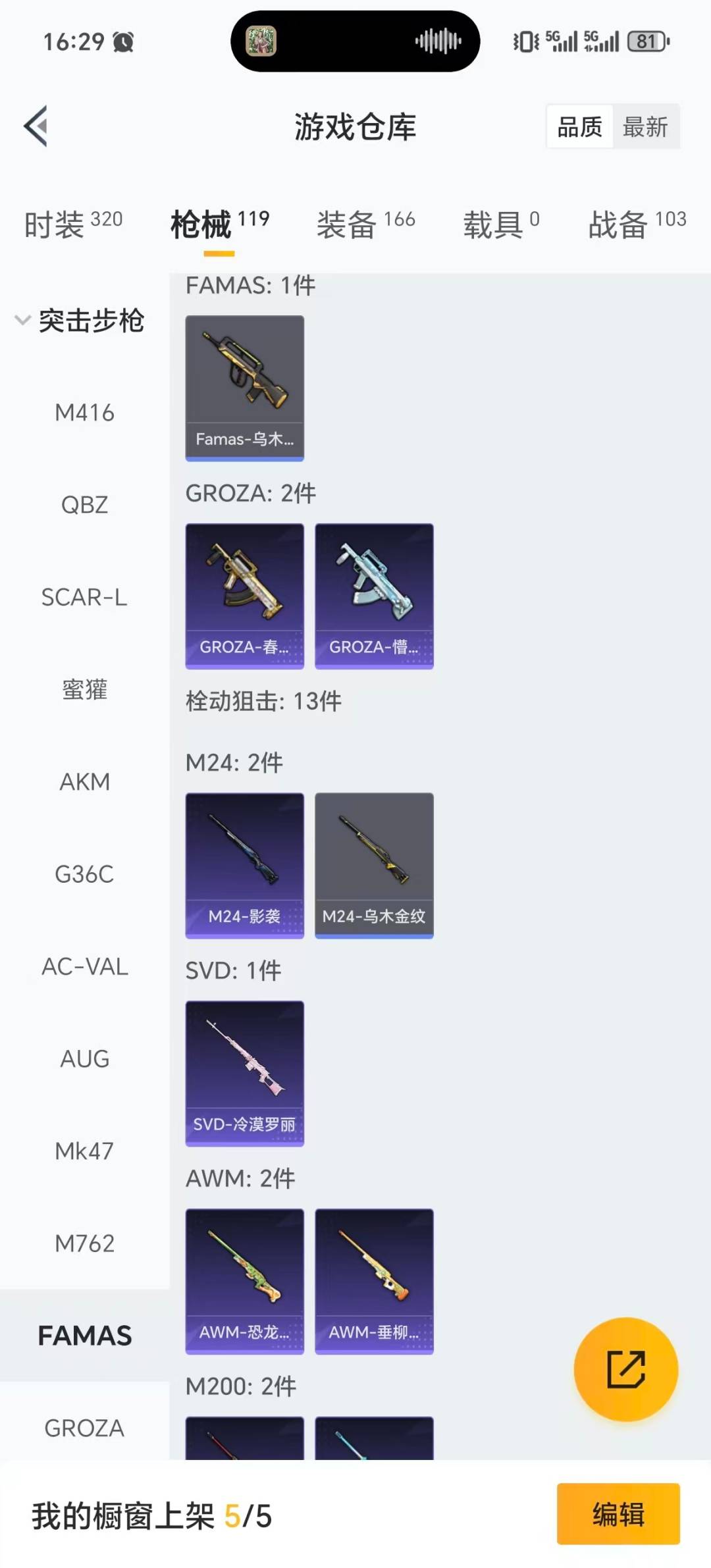Select M762 in the sidebar list

tap(84, 1243)
